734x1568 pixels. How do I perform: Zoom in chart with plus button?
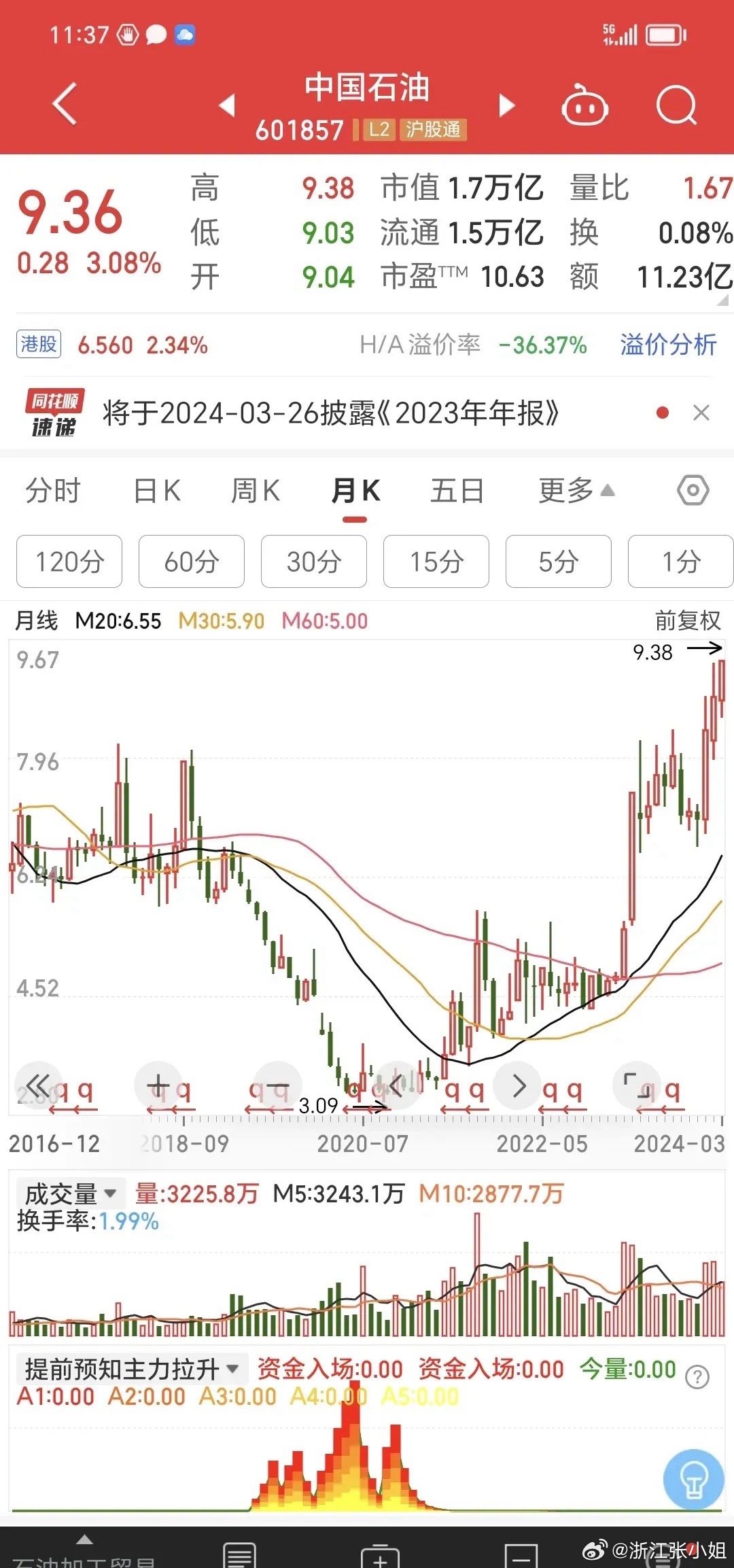[158, 1085]
